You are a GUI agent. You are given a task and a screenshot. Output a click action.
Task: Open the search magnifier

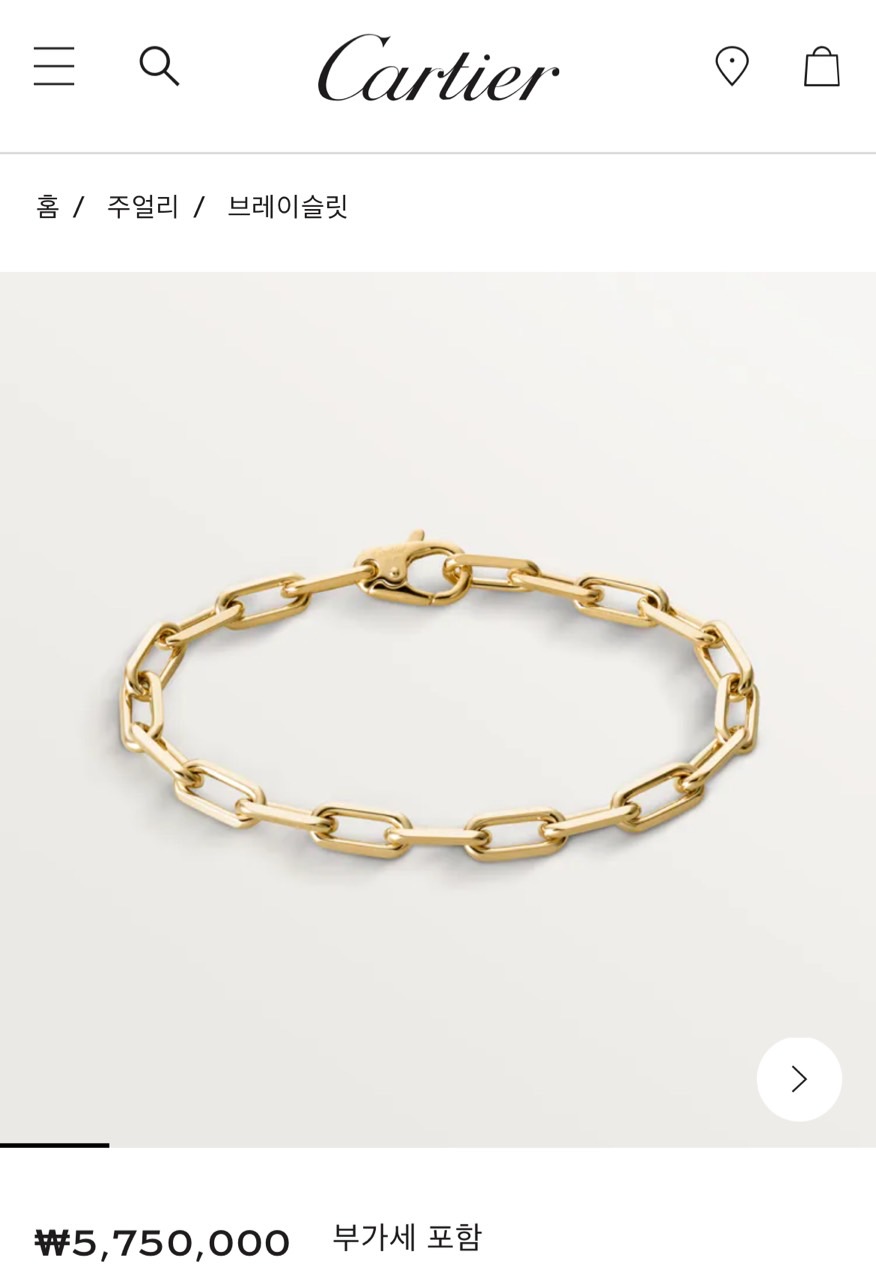159,66
